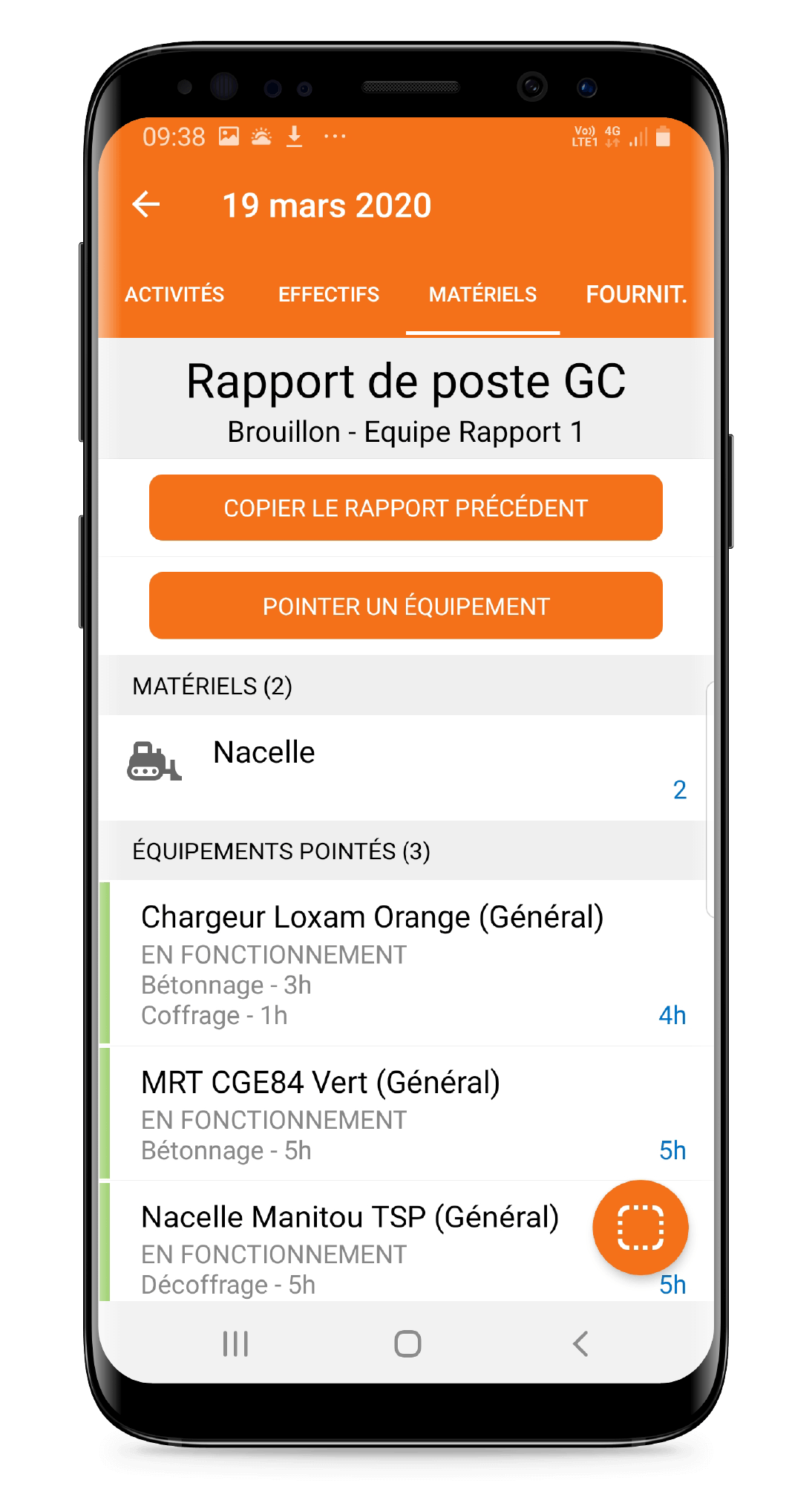This screenshot has width=812, height=1486.
Task: Open the Nacelle matériel row
Action: (405, 767)
